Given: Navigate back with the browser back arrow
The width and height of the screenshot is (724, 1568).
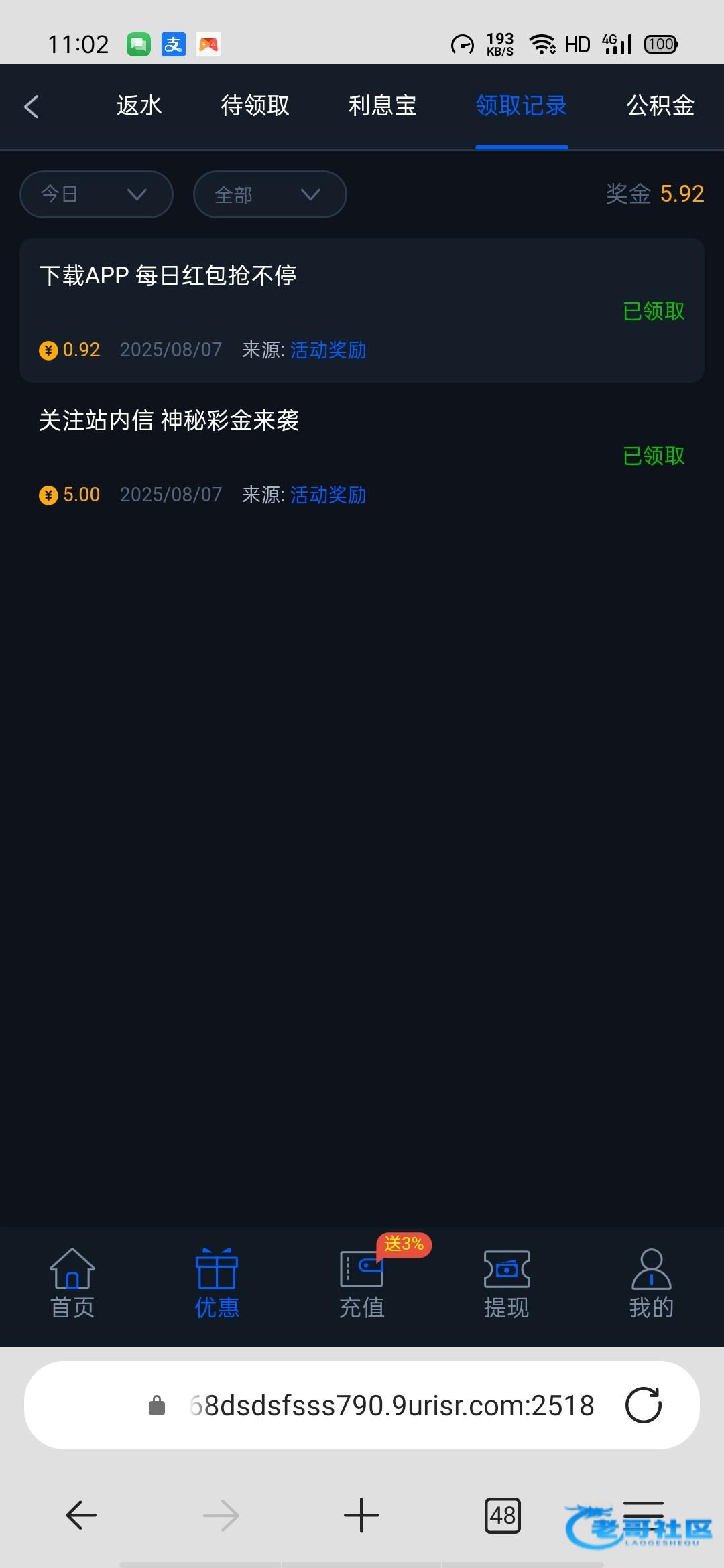Looking at the screenshot, I should point(81,1515).
